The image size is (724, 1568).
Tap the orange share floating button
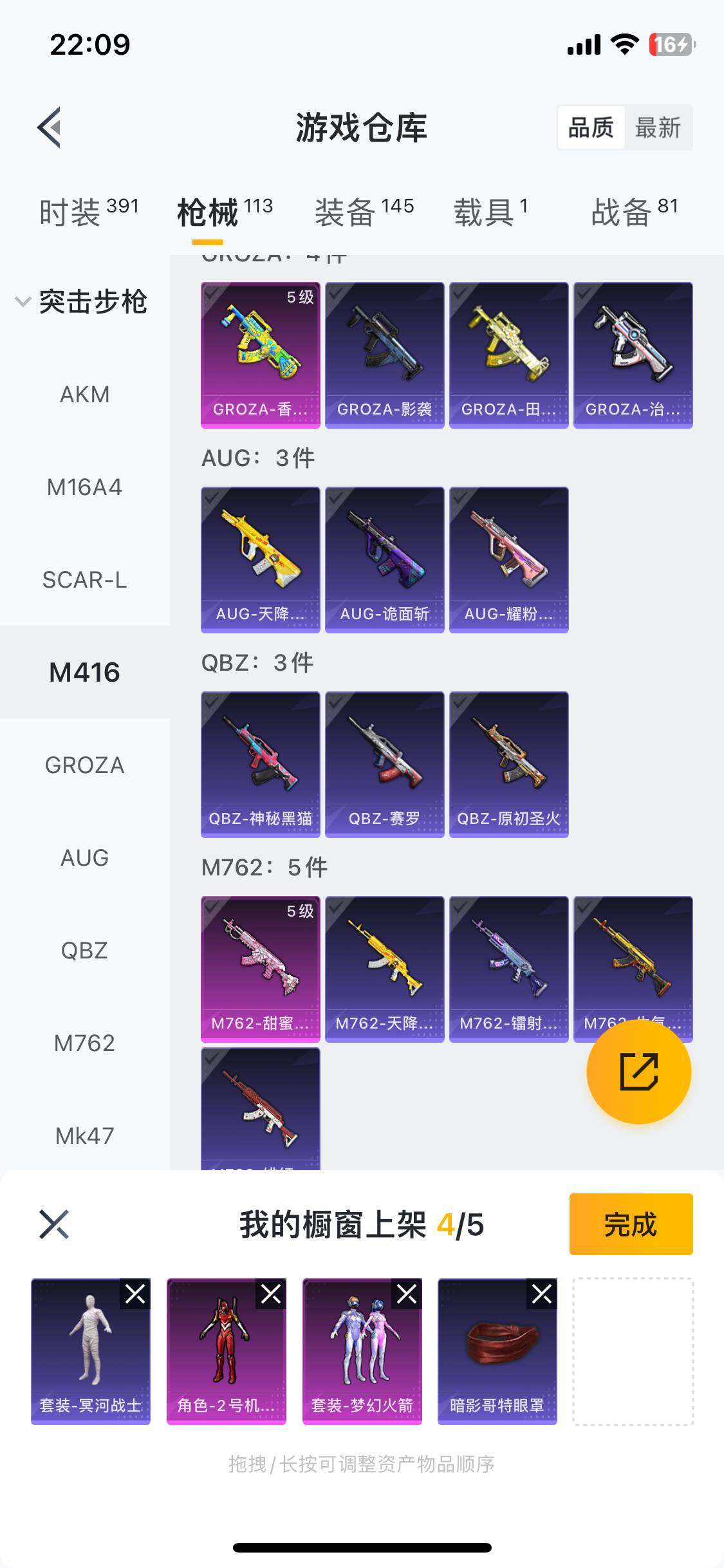point(638,1072)
